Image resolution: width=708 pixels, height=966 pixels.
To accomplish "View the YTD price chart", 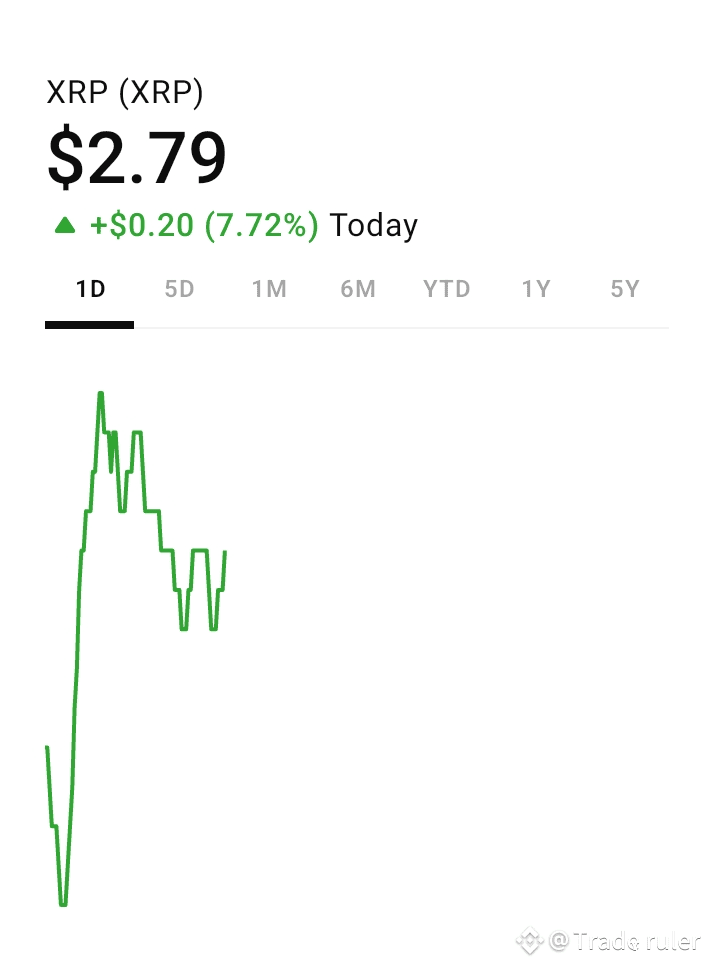I will coord(446,290).
